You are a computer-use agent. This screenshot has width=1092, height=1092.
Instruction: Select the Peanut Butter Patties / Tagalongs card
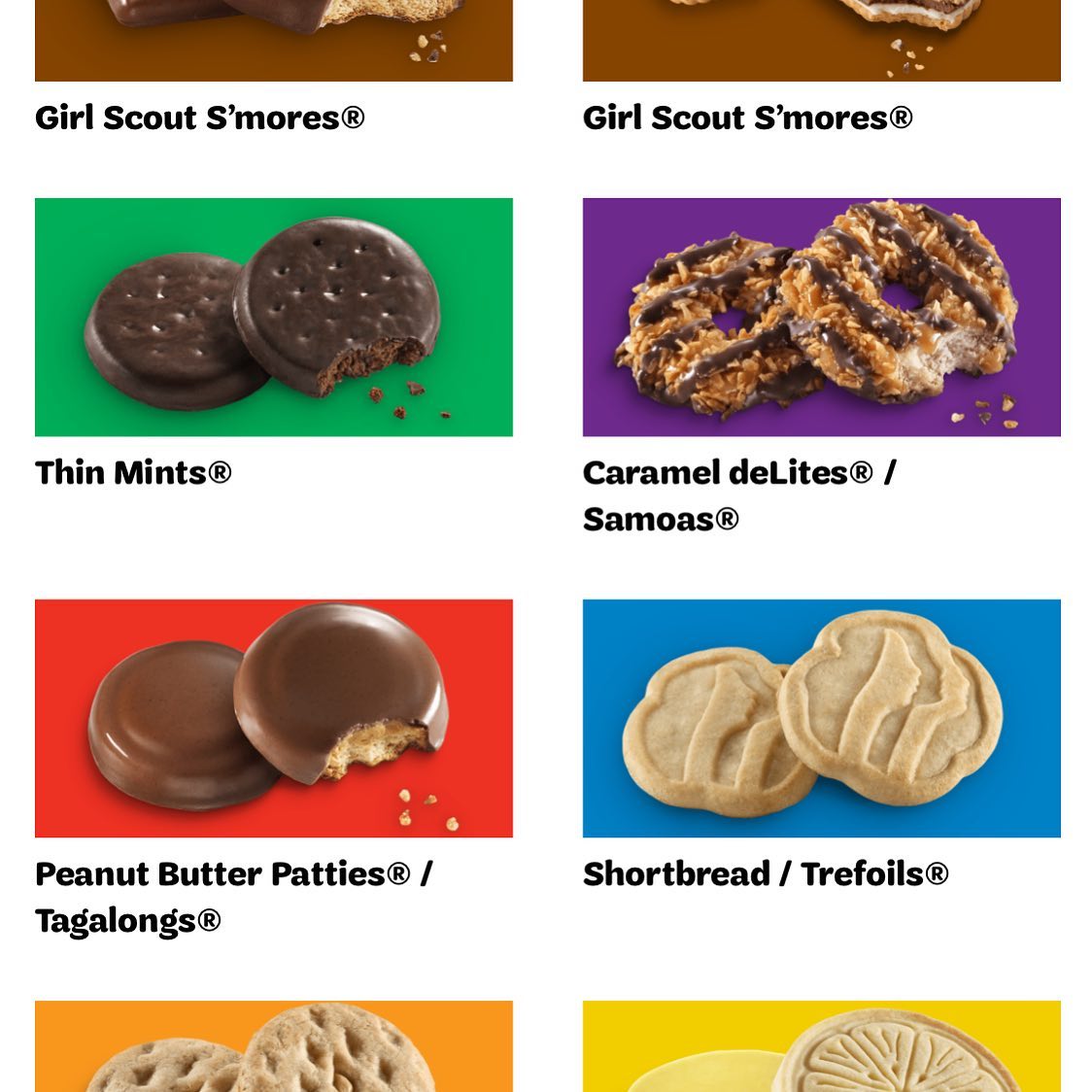[273, 718]
